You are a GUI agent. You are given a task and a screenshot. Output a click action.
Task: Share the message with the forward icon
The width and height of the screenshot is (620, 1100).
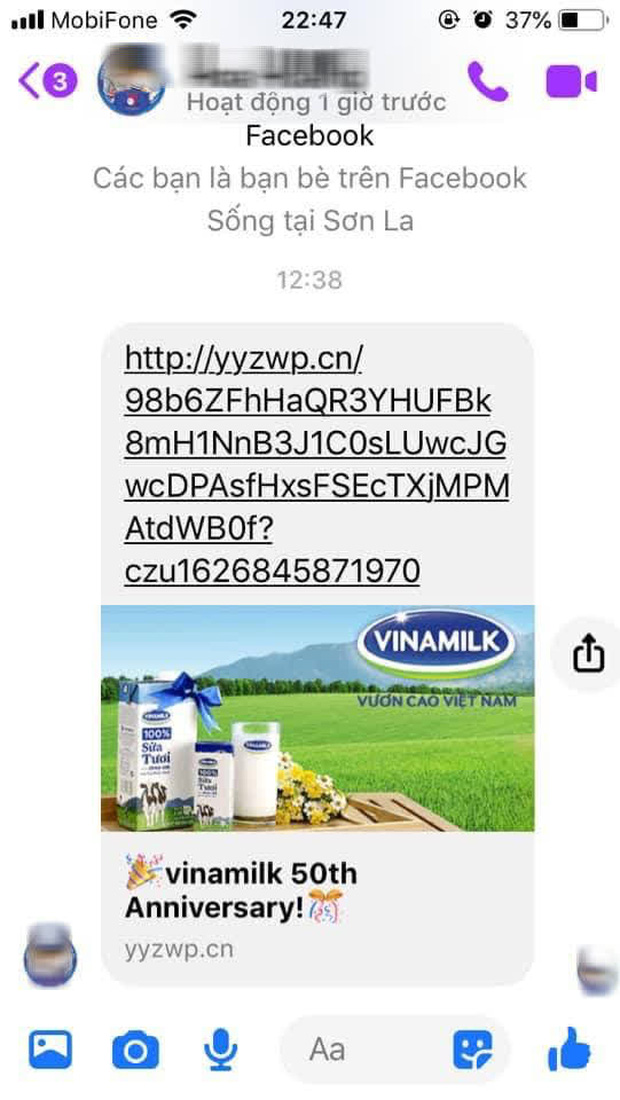pyautogui.click(x=589, y=655)
